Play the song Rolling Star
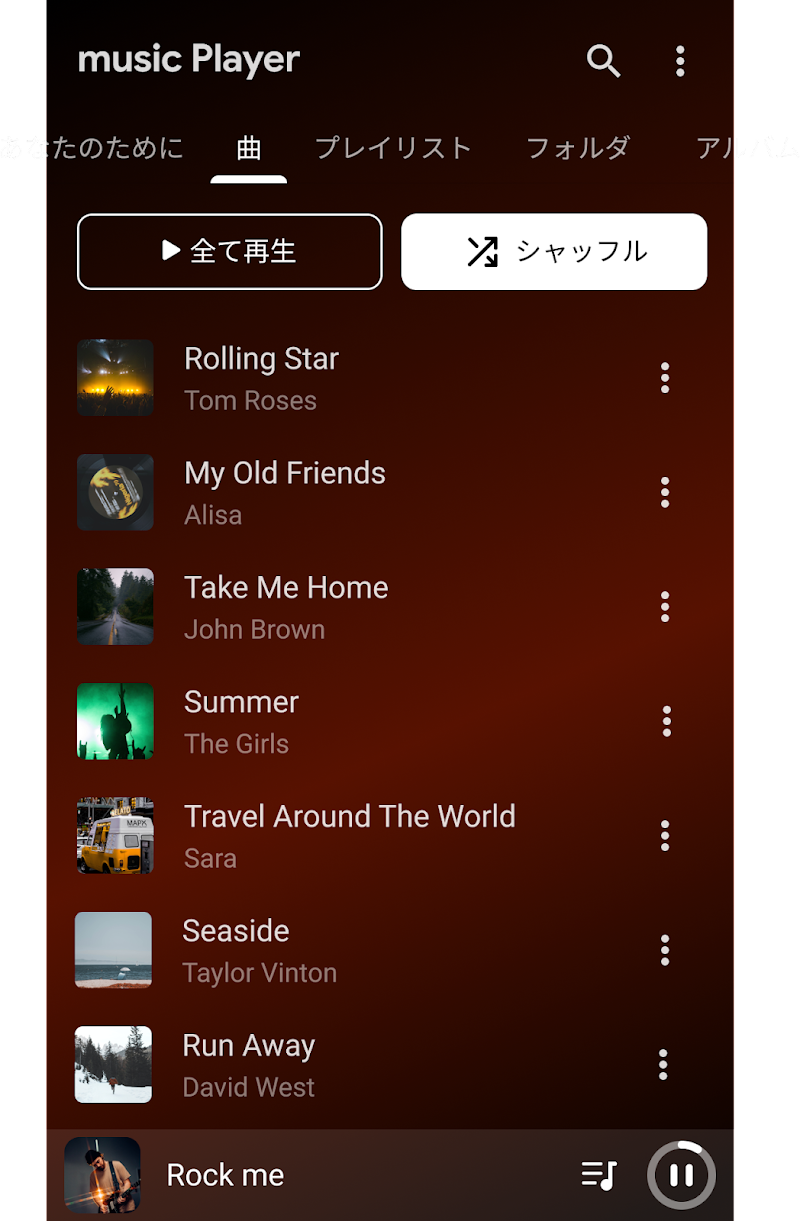 click(x=262, y=378)
